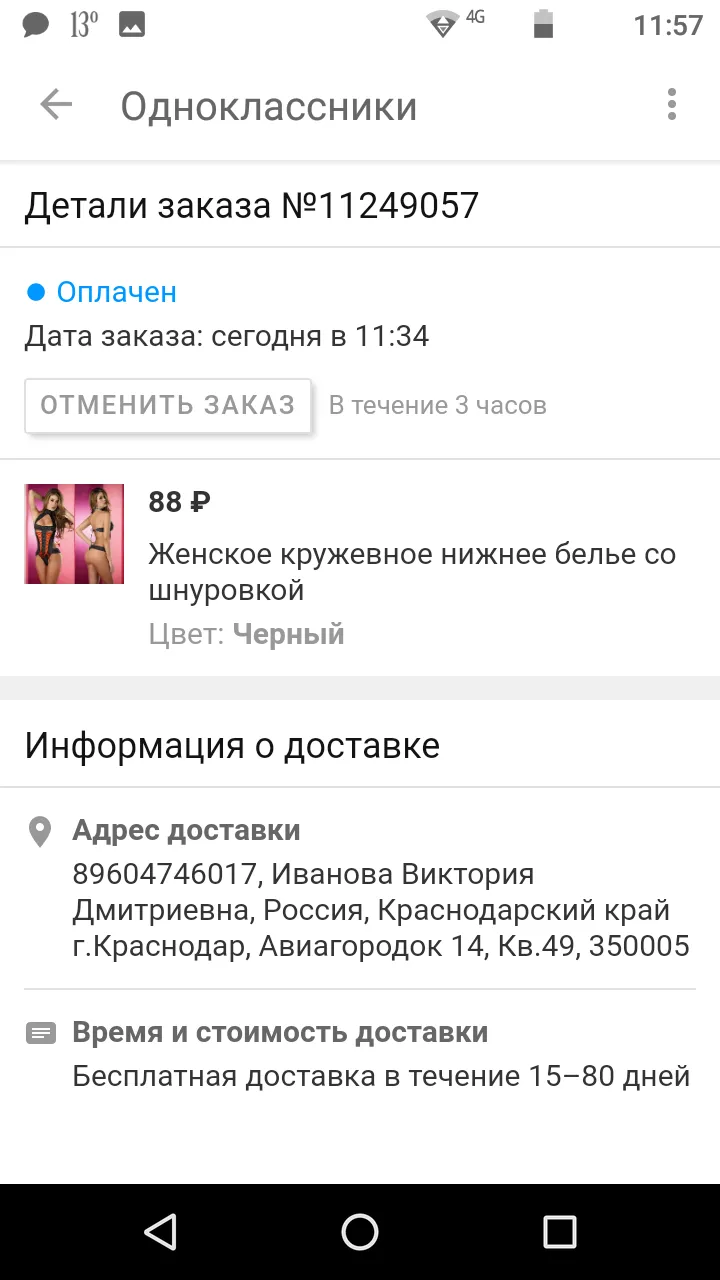
Task: Tap the Отменить заказ button
Action: pos(168,406)
